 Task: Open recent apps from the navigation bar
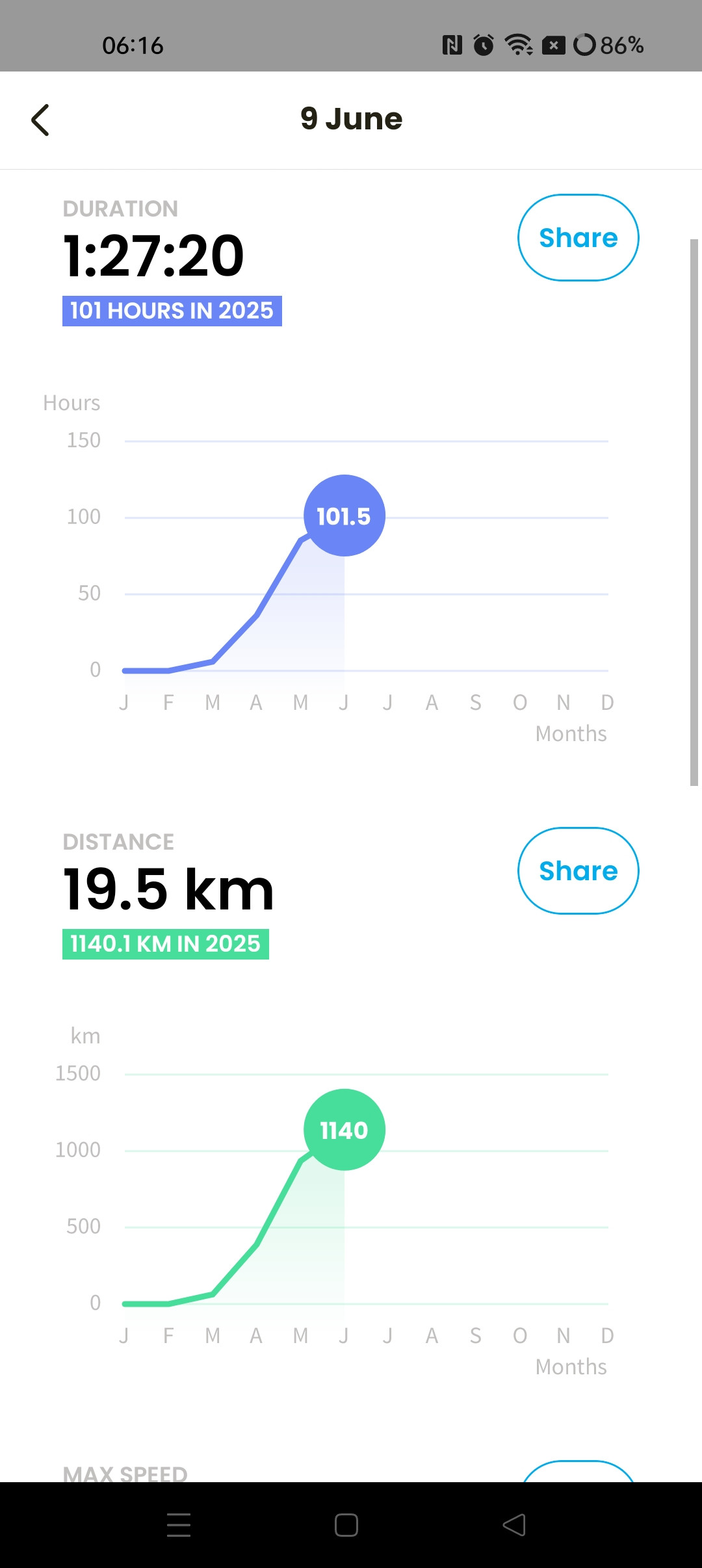point(179,1525)
